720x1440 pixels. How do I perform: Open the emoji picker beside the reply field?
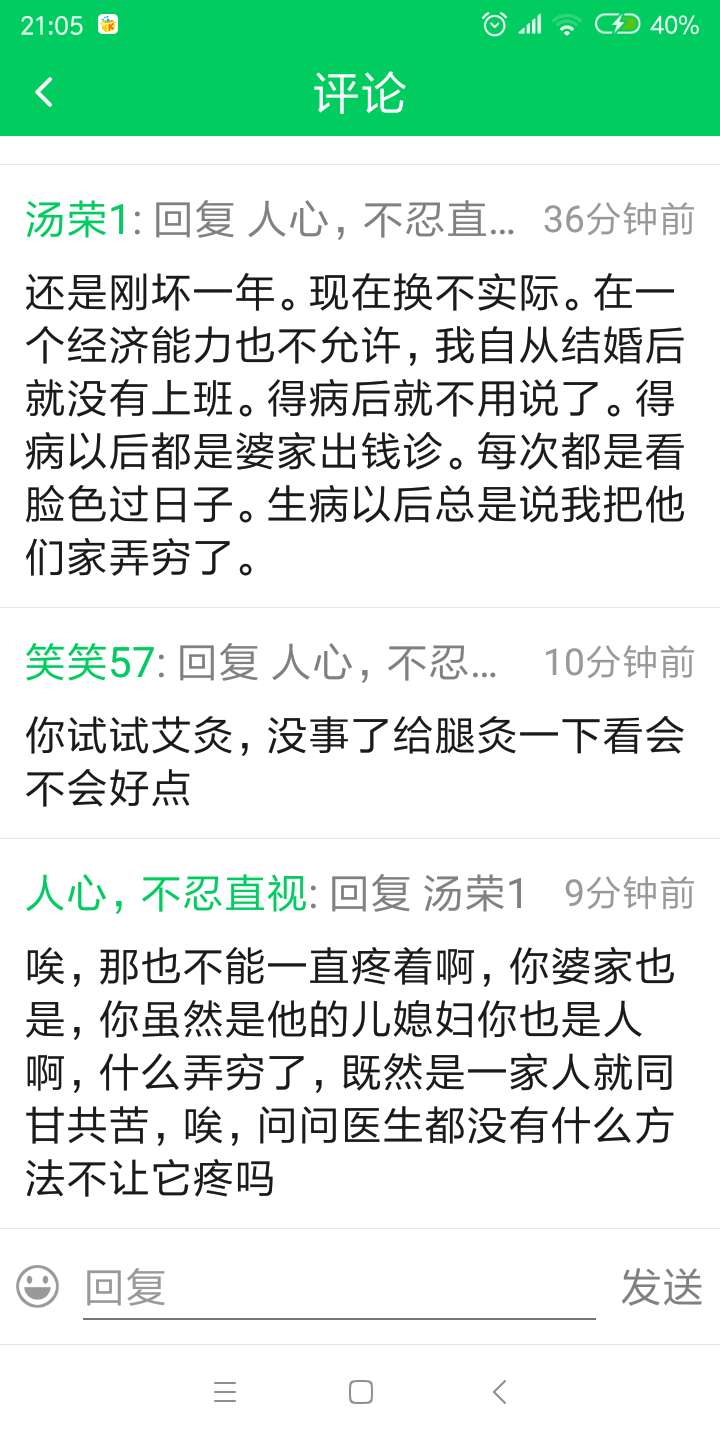tap(38, 1288)
